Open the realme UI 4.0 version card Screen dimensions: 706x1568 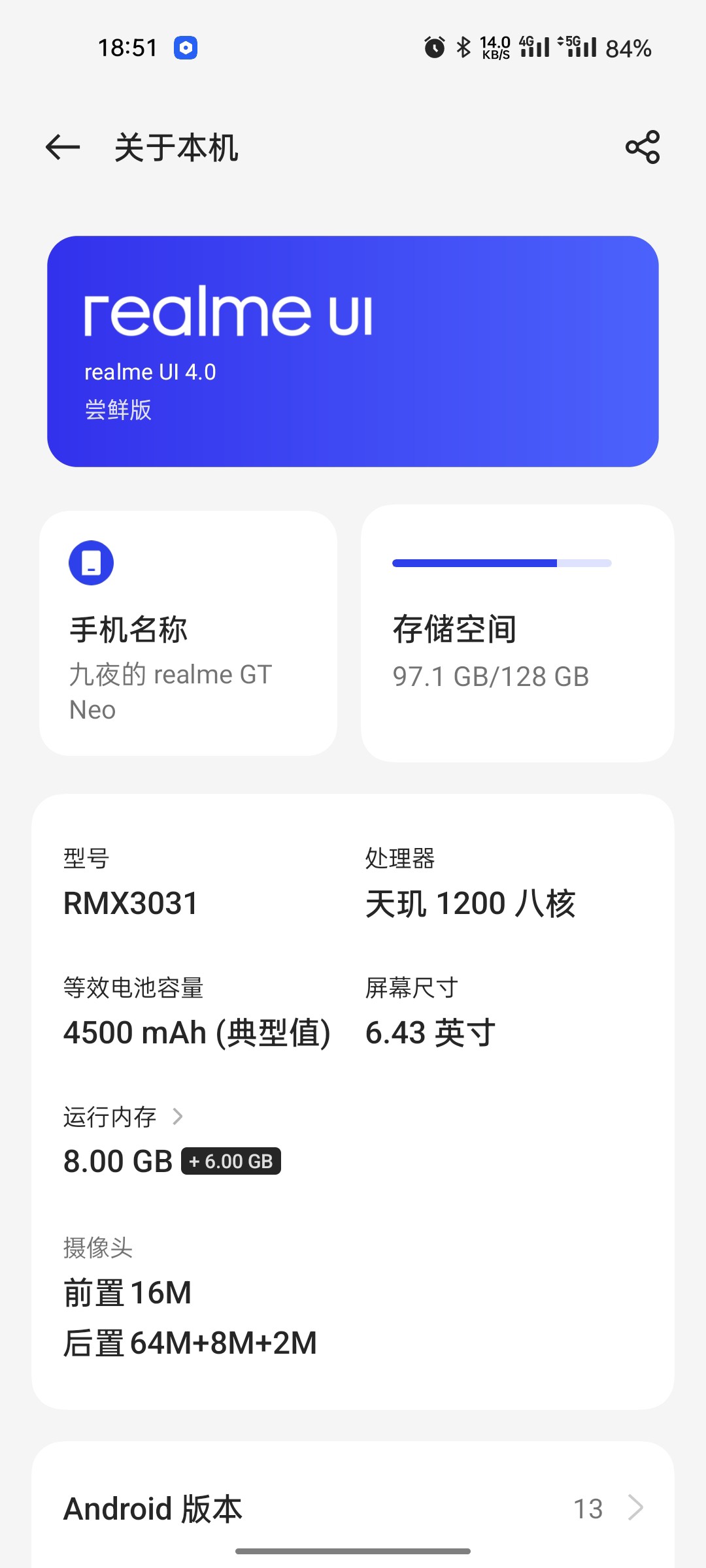(352, 351)
